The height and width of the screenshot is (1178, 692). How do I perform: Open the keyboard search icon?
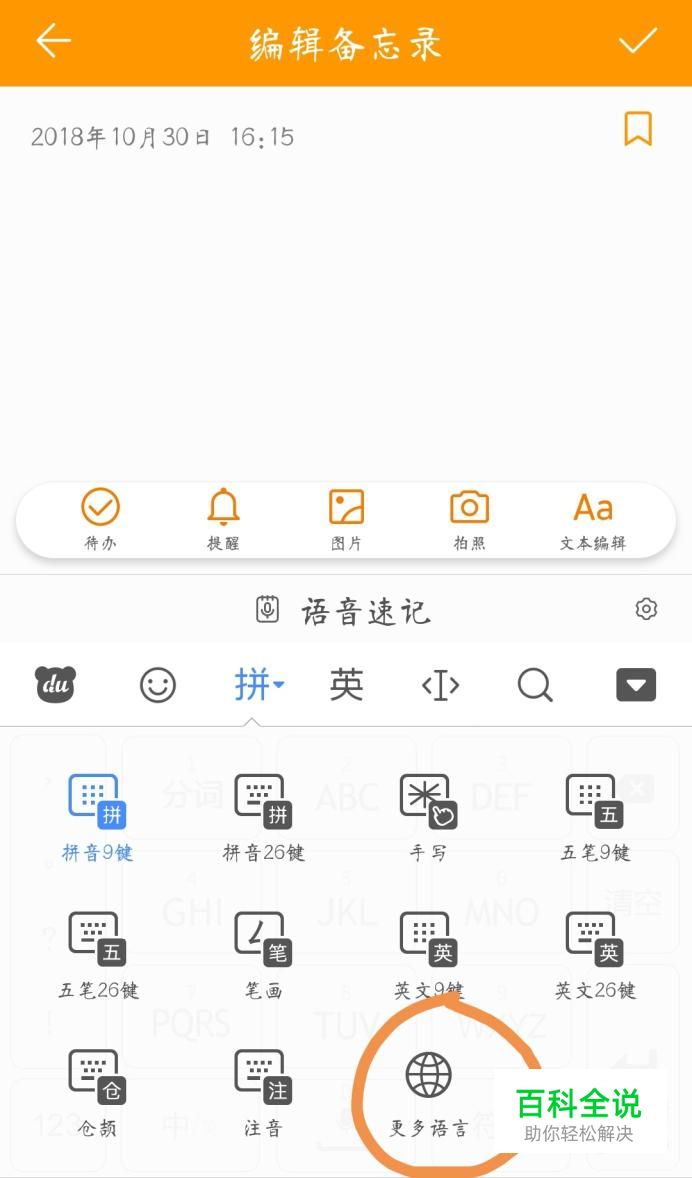(535, 685)
